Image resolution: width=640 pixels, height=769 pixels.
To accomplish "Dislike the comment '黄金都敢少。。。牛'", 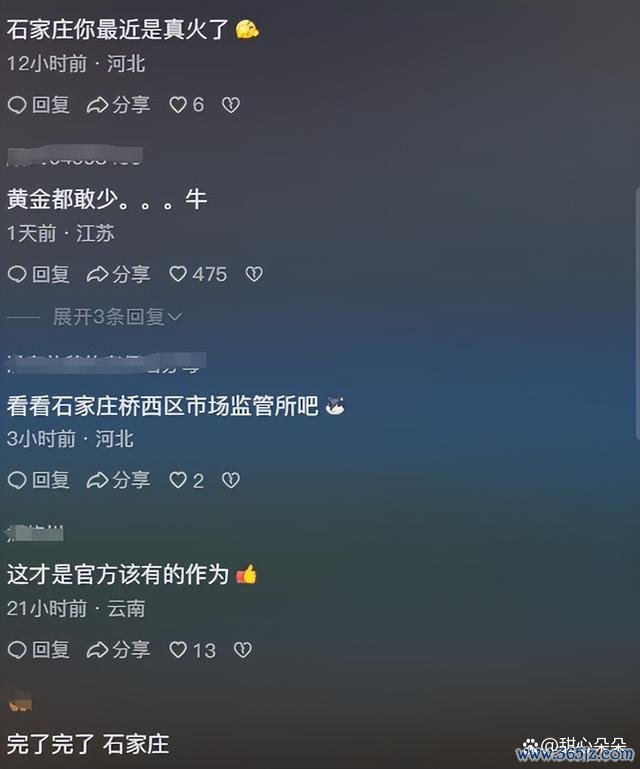I will (254, 274).
